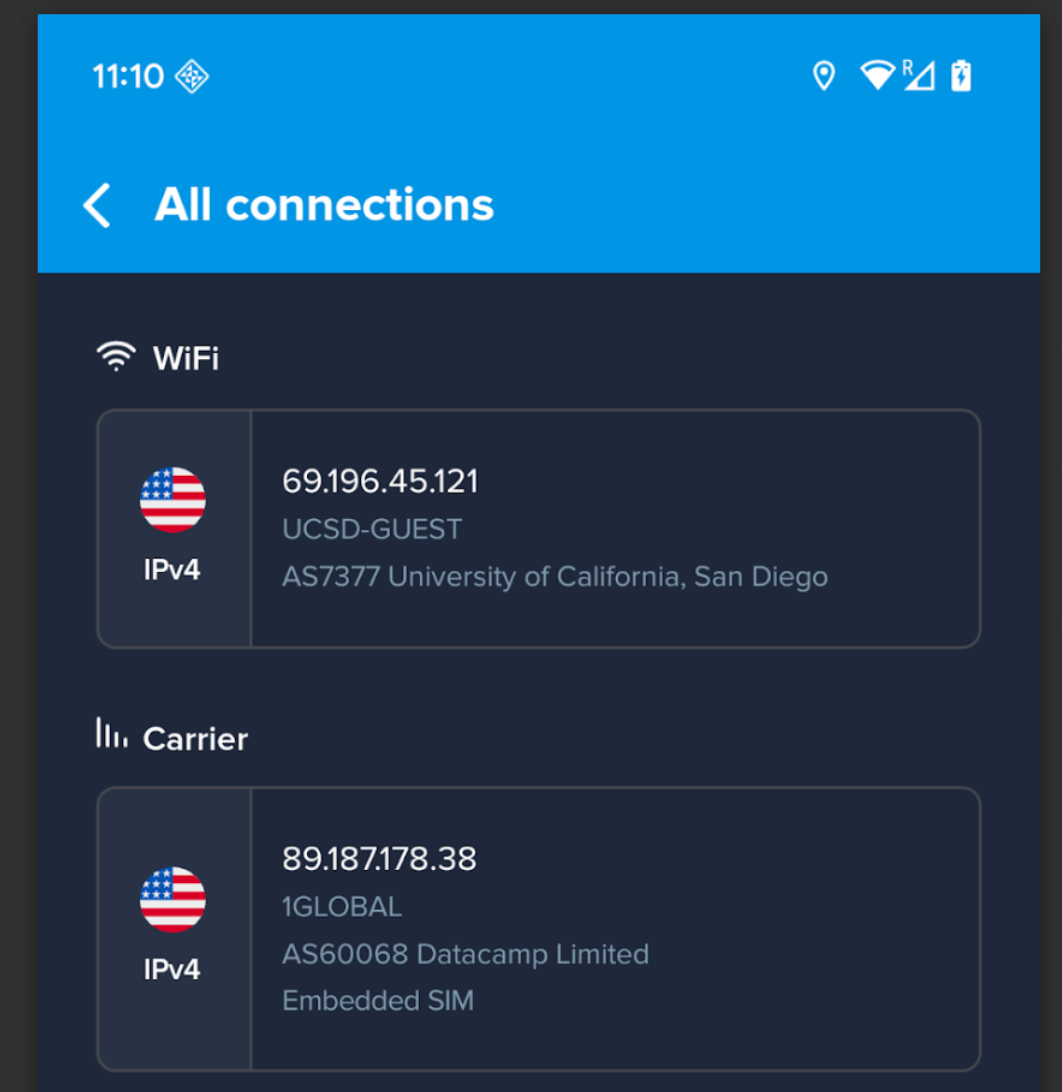1062x1092 pixels.
Task: Open the Carrier connection card 89.187.178.38
Action: pyautogui.click(x=538, y=928)
